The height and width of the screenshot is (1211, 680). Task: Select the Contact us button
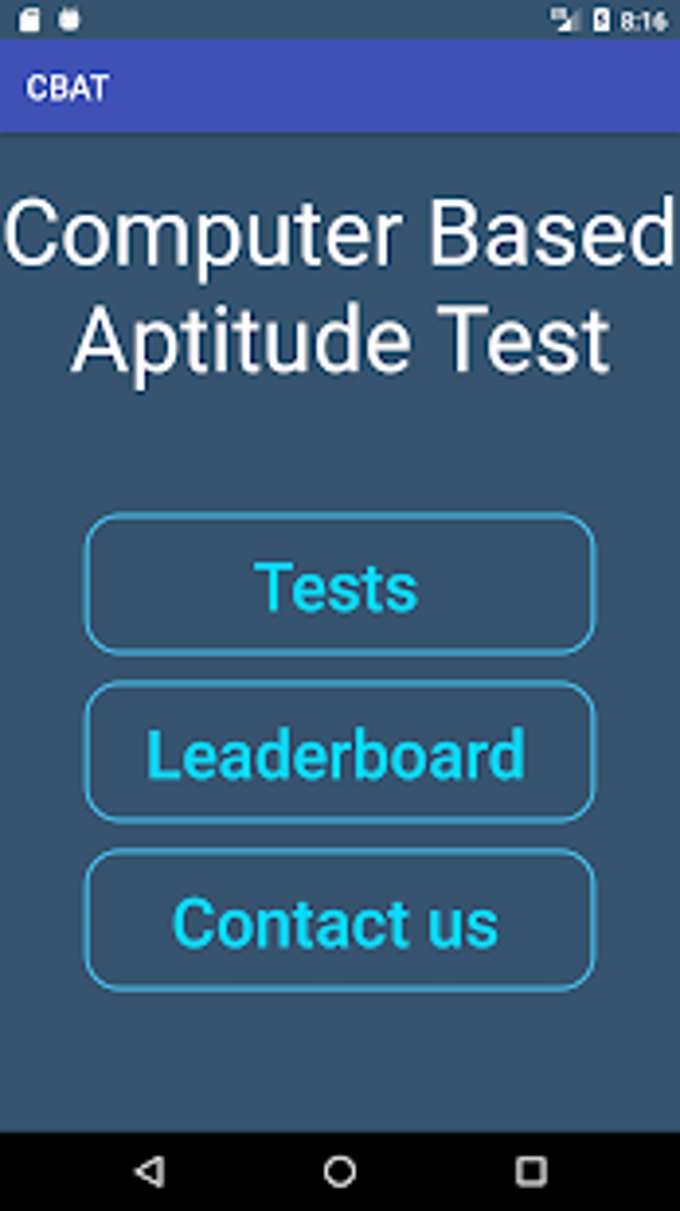pos(340,921)
